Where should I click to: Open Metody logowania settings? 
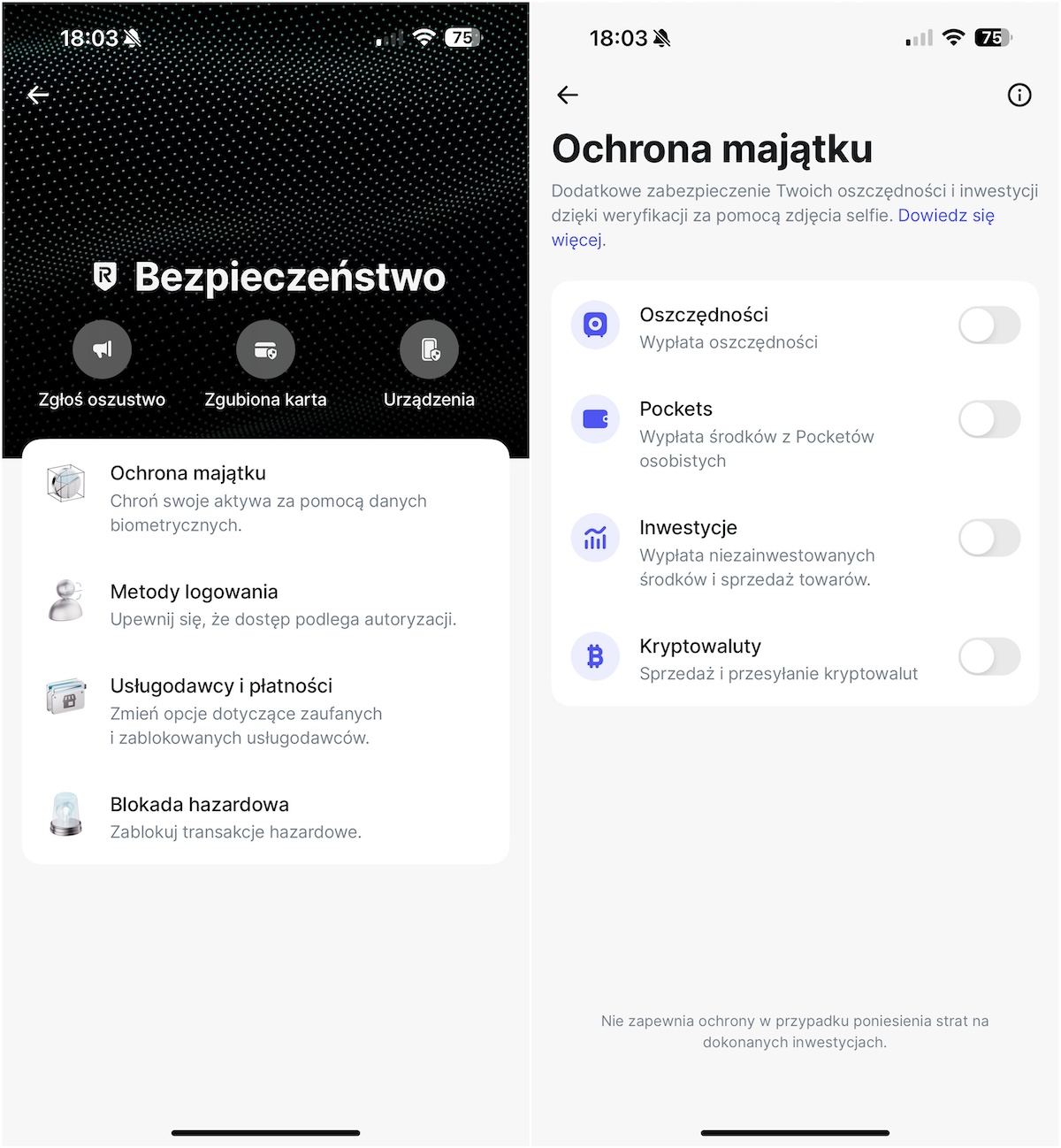tap(265, 605)
